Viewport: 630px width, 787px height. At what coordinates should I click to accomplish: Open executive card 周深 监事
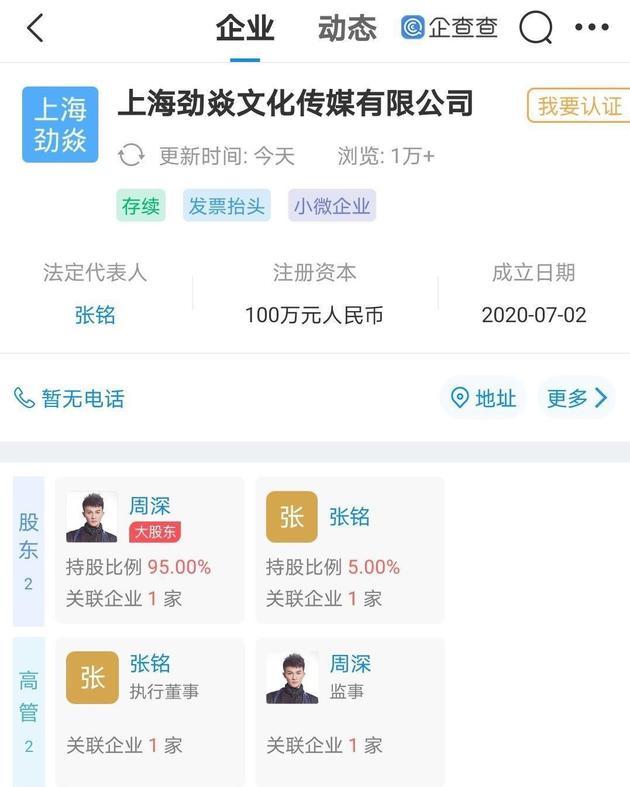click(350, 711)
